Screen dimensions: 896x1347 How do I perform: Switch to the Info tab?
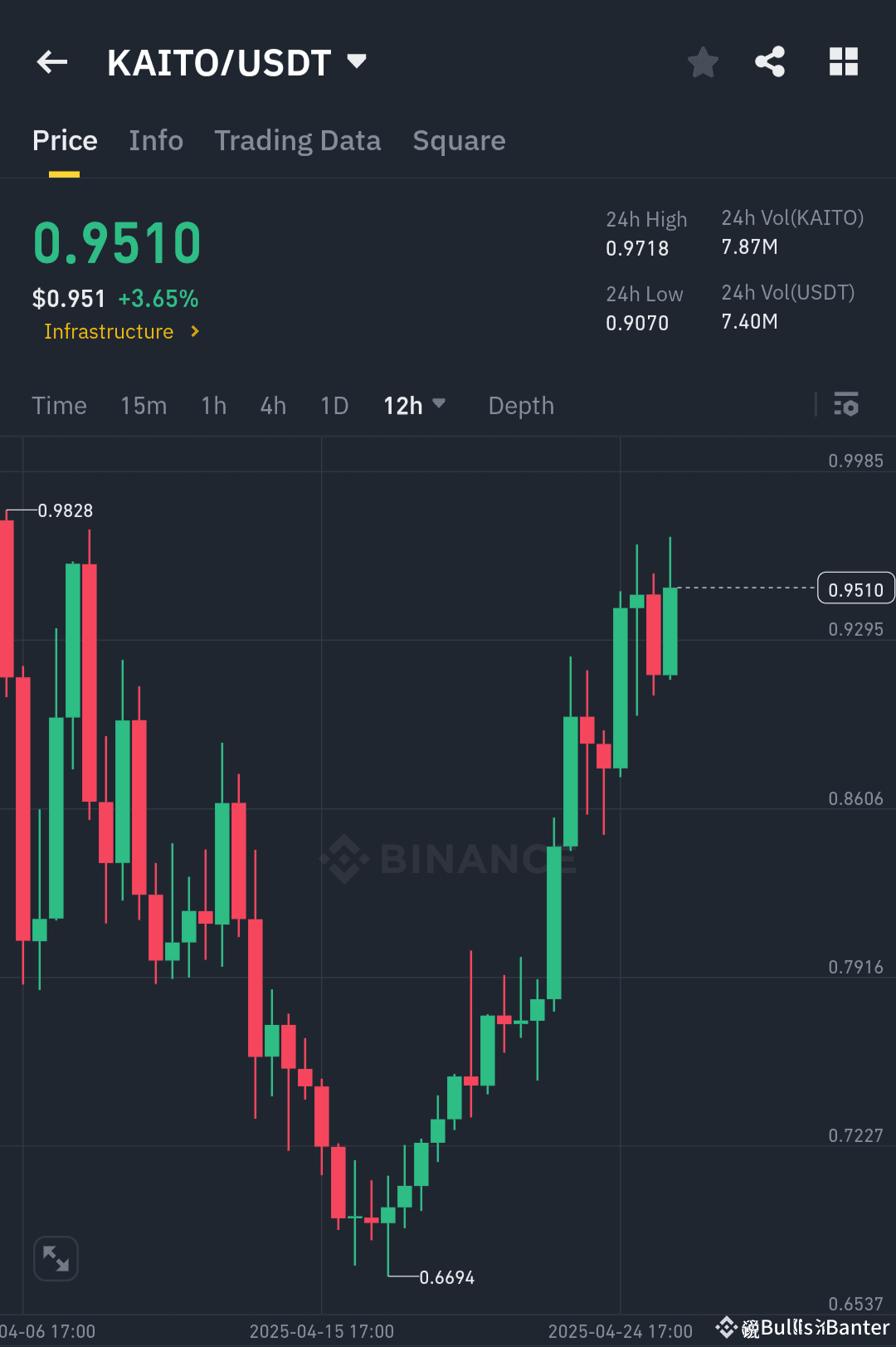156,140
